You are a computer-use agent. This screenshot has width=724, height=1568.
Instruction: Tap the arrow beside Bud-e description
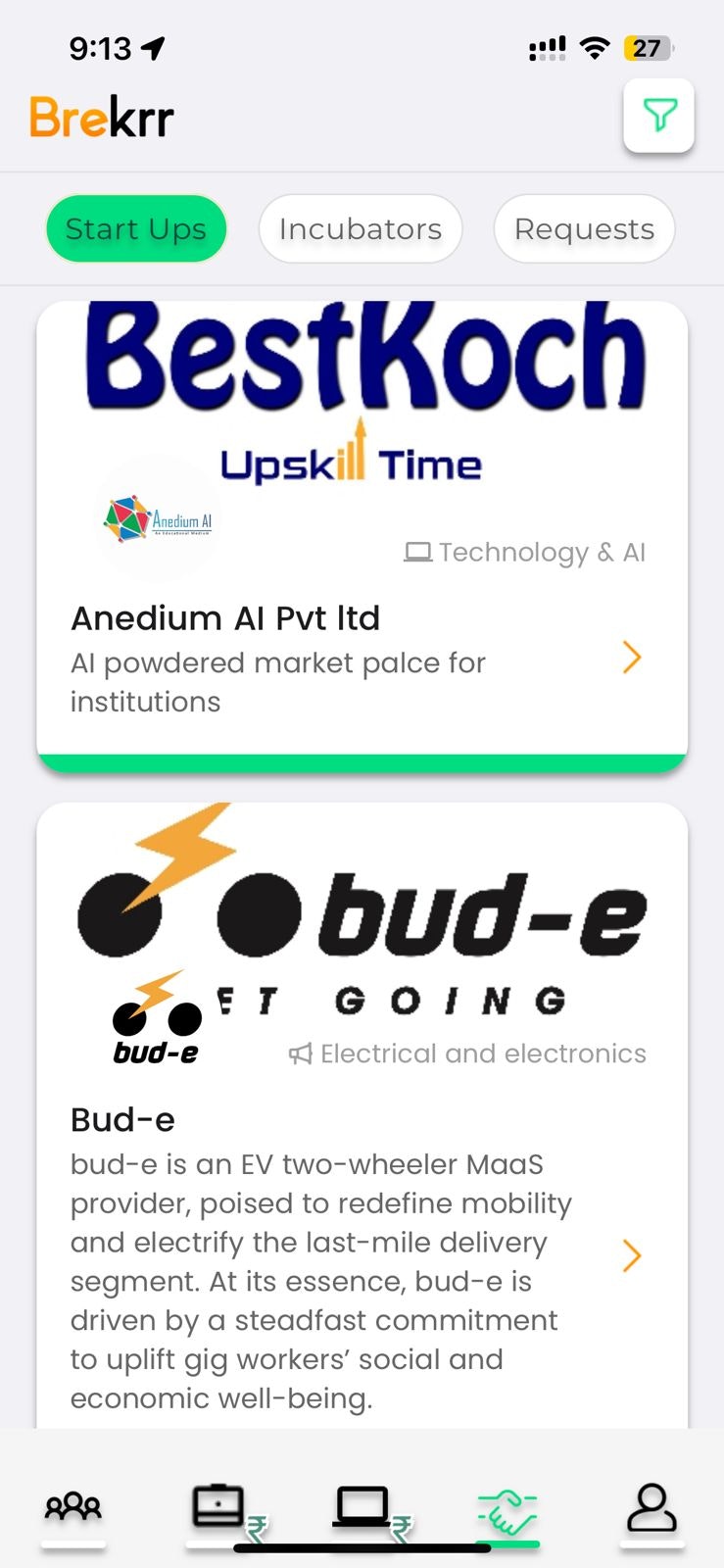(632, 1255)
